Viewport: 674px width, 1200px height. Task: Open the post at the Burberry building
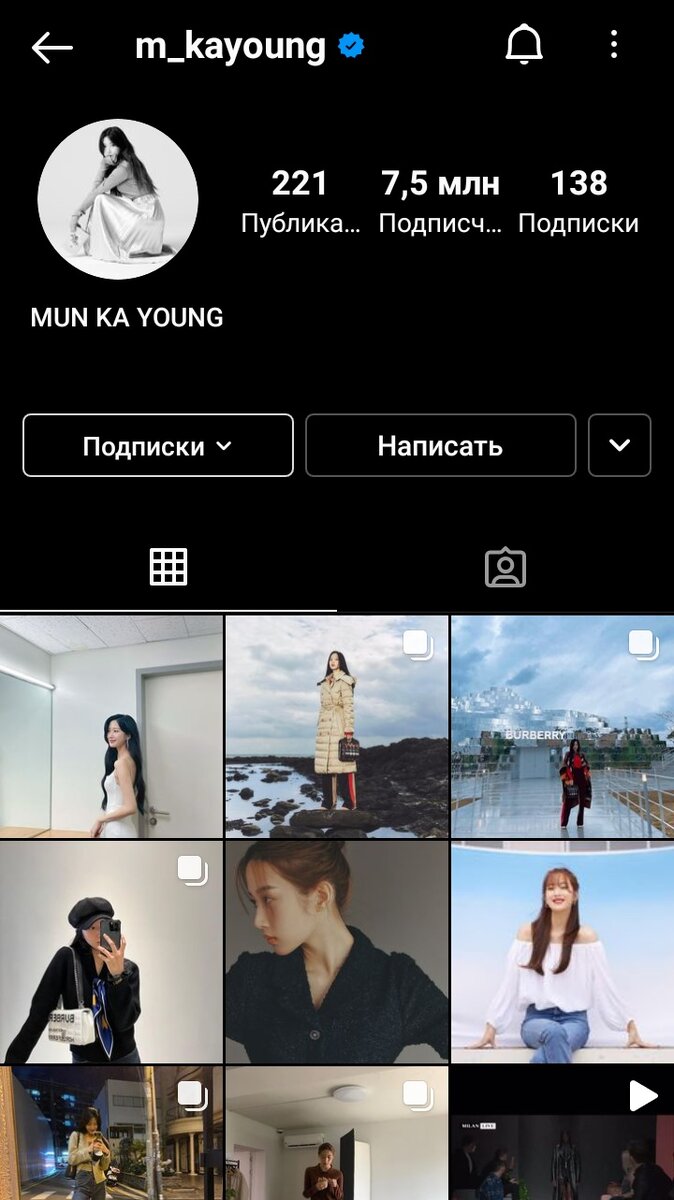pyautogui.click(x=562, y=727)
